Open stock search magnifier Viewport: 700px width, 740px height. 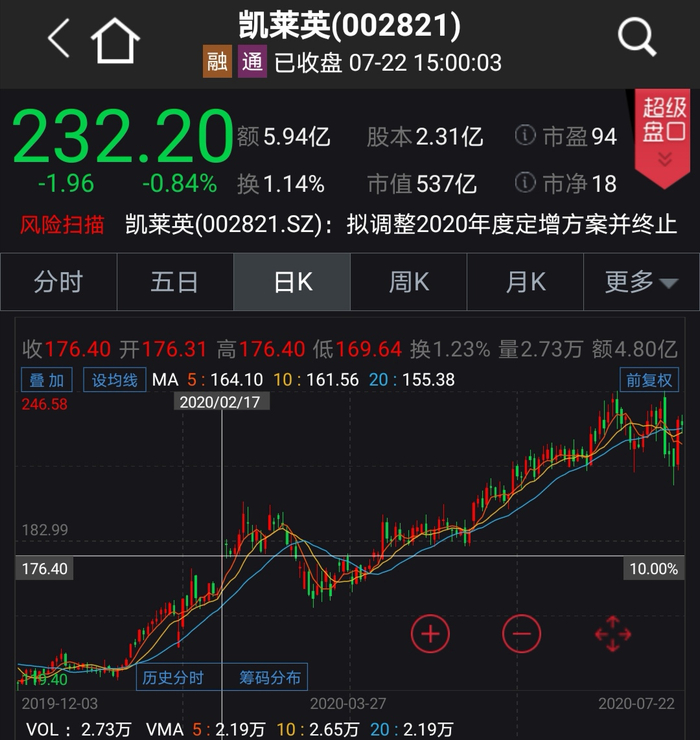636,39
